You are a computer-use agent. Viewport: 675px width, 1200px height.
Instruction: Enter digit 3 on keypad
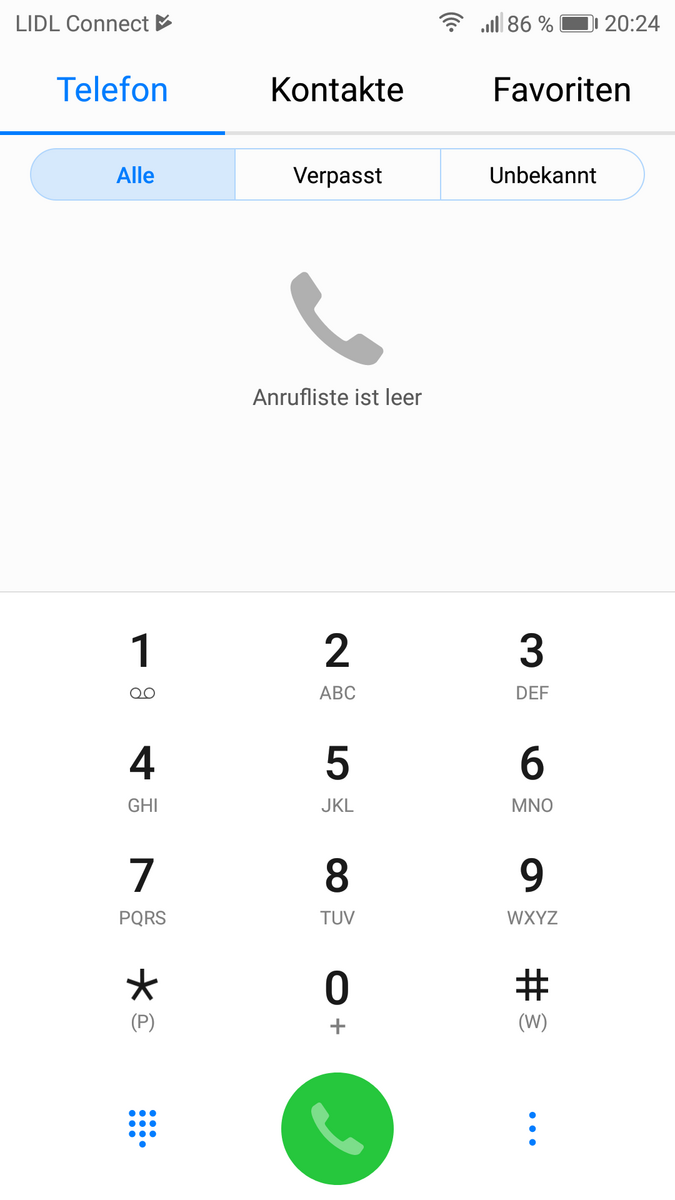[x=532, y=665]
